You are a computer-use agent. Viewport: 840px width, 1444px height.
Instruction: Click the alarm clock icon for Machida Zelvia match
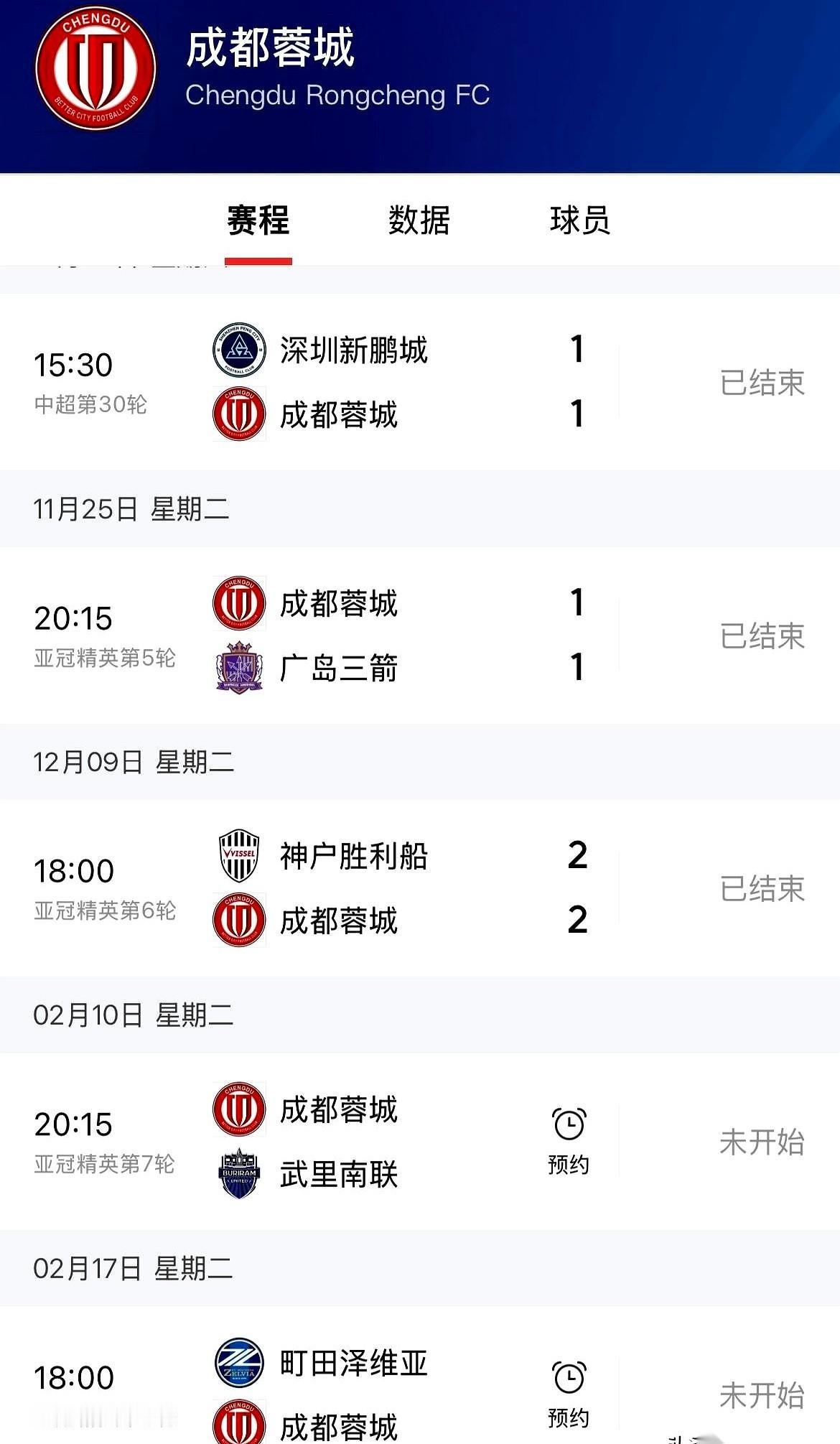click(569, 1379)
